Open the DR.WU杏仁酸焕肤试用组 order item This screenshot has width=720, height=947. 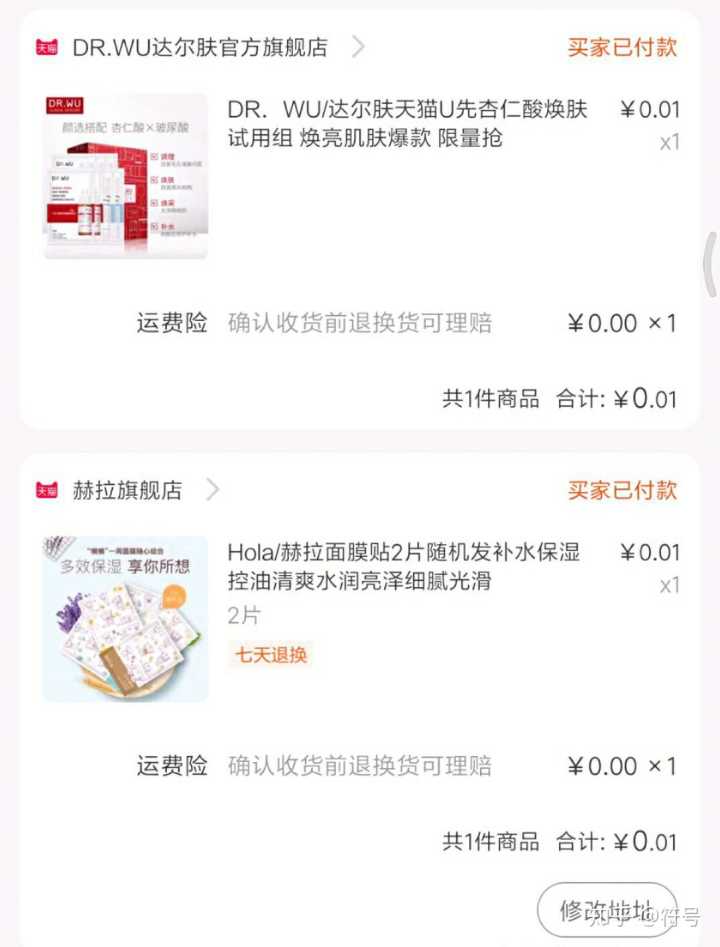407,123
